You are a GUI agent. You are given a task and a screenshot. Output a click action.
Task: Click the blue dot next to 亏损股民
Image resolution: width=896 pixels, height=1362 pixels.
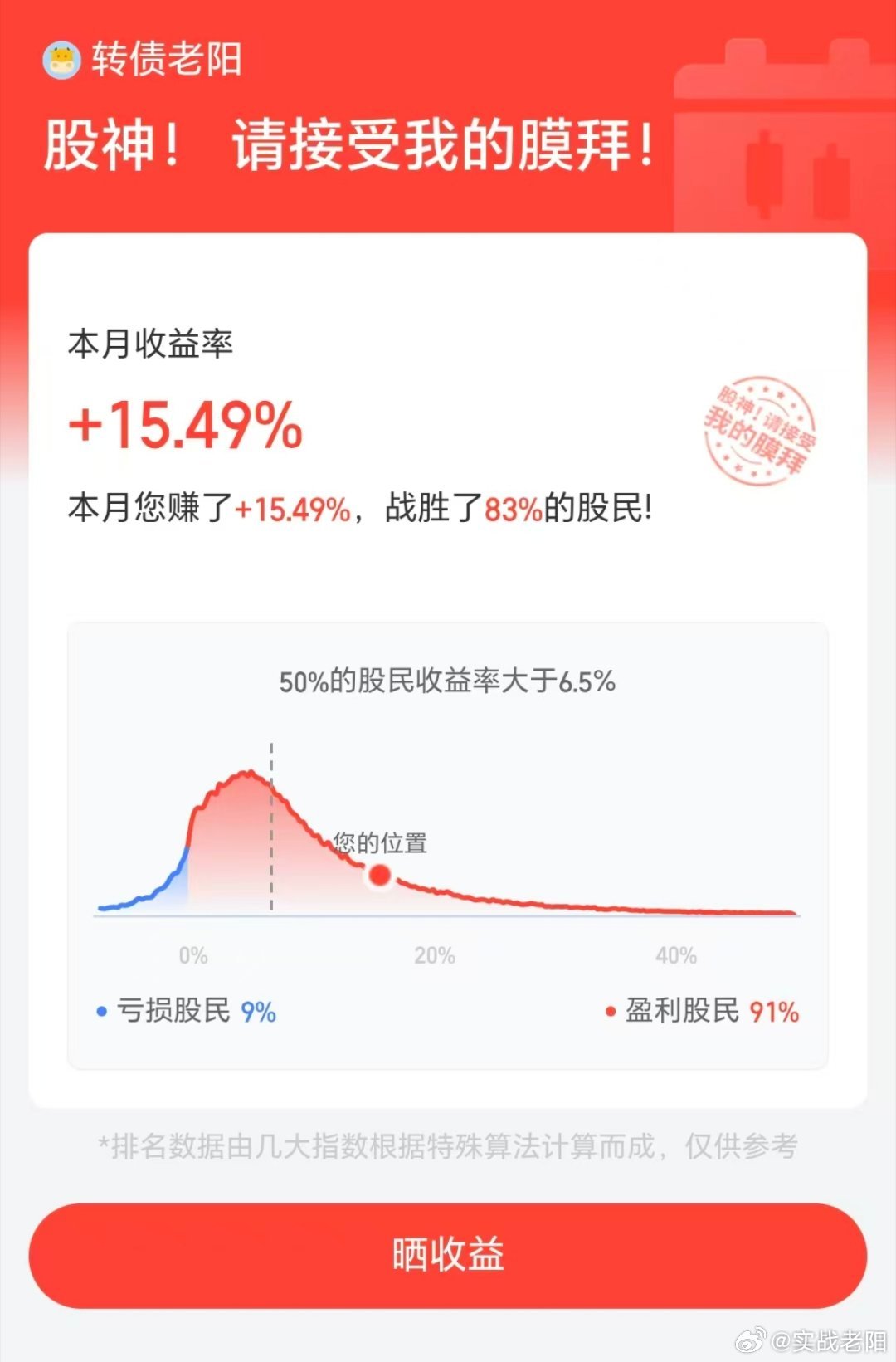point(100,1013)
